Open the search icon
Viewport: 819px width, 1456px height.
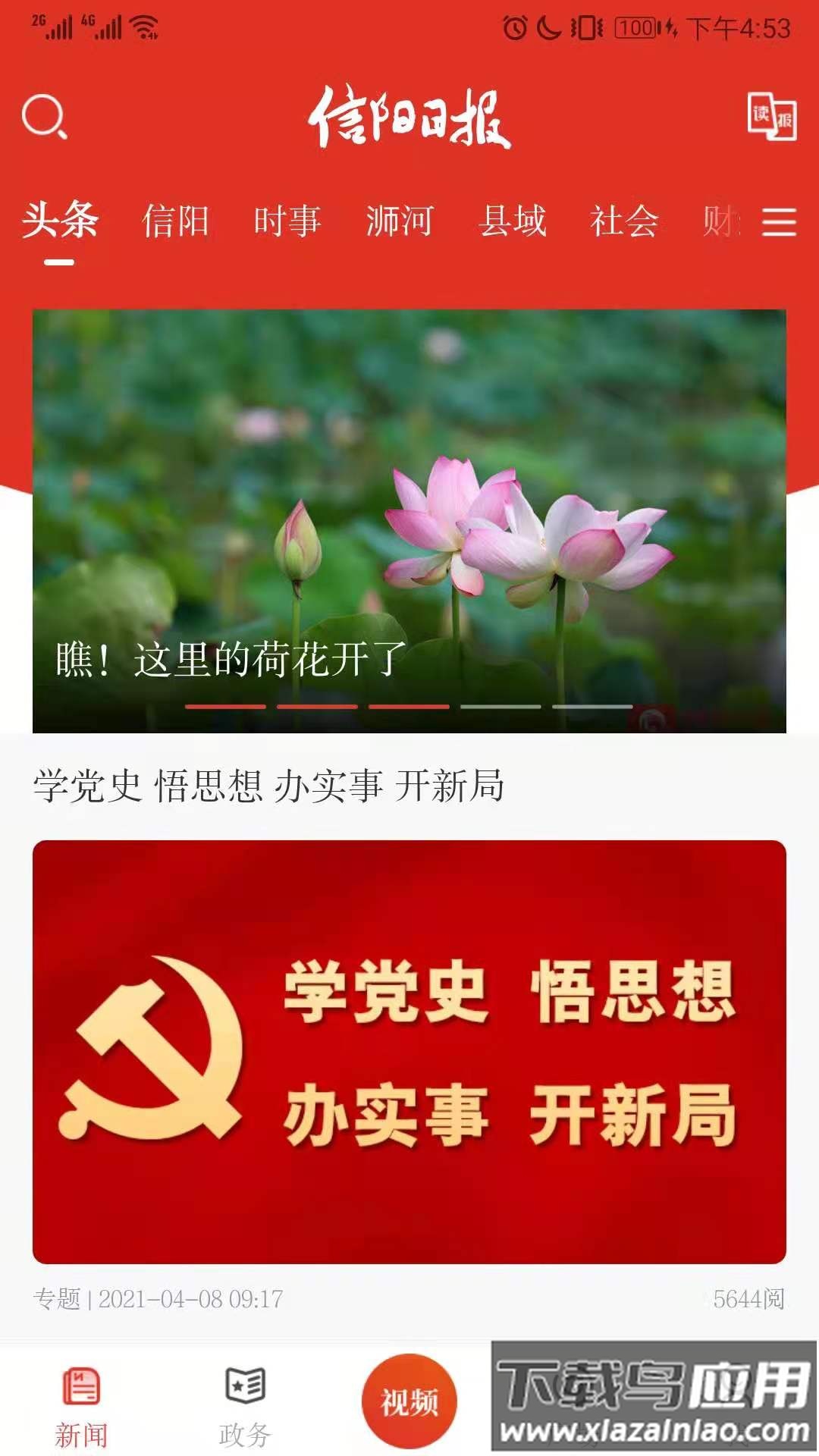[x=45, y=117]
